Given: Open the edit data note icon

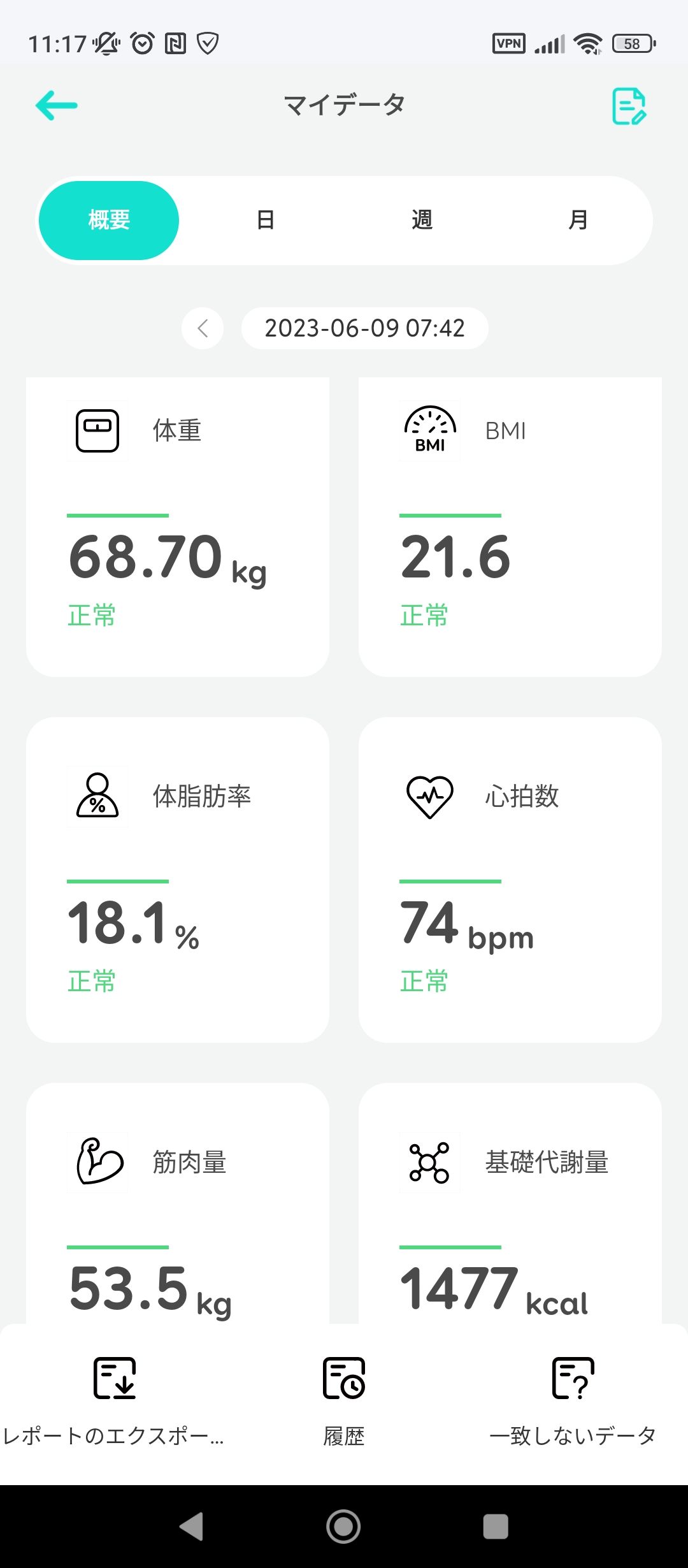Looking at the screenshot, I should pos(629,106).
